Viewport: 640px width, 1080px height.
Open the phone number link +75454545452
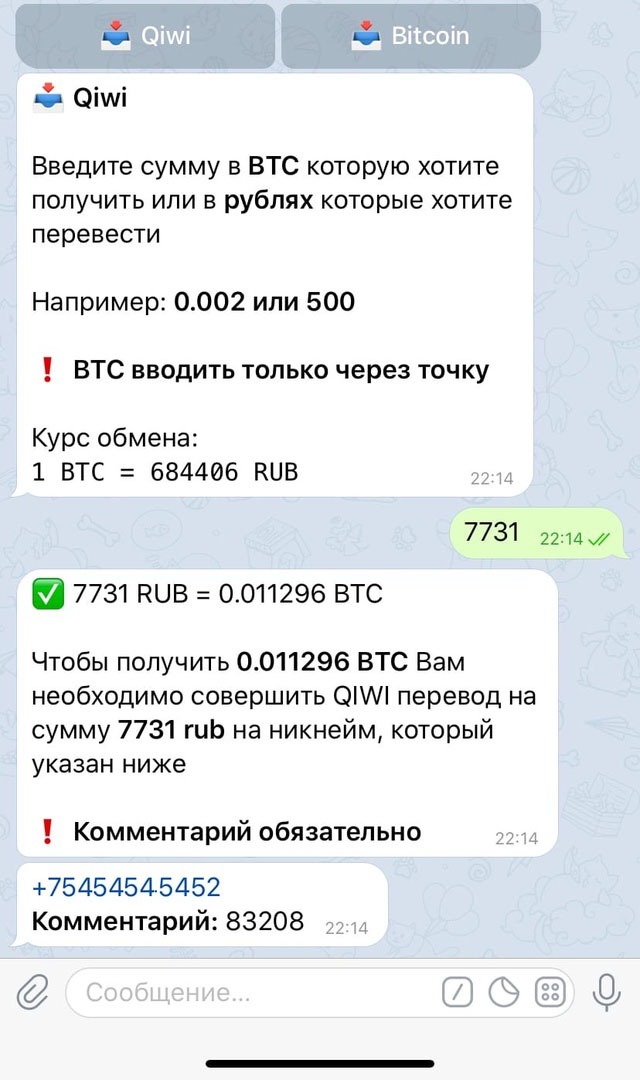point(126,887)
